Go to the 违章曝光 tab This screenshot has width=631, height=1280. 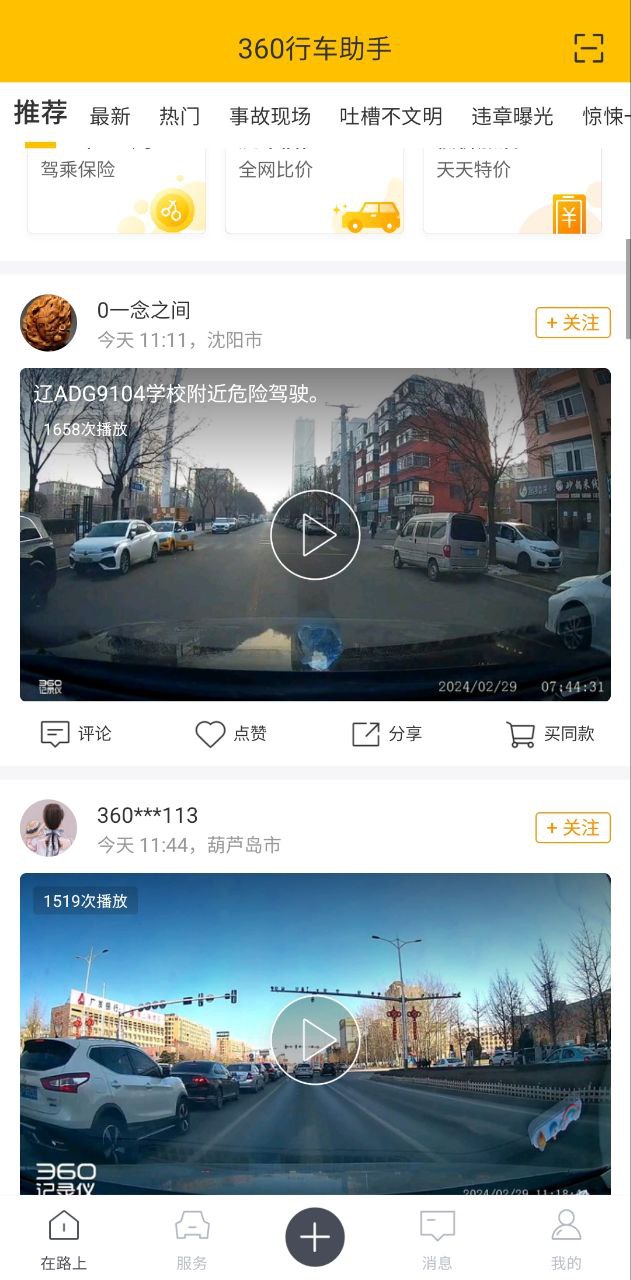pyautogui.click(x=512, y=116)
